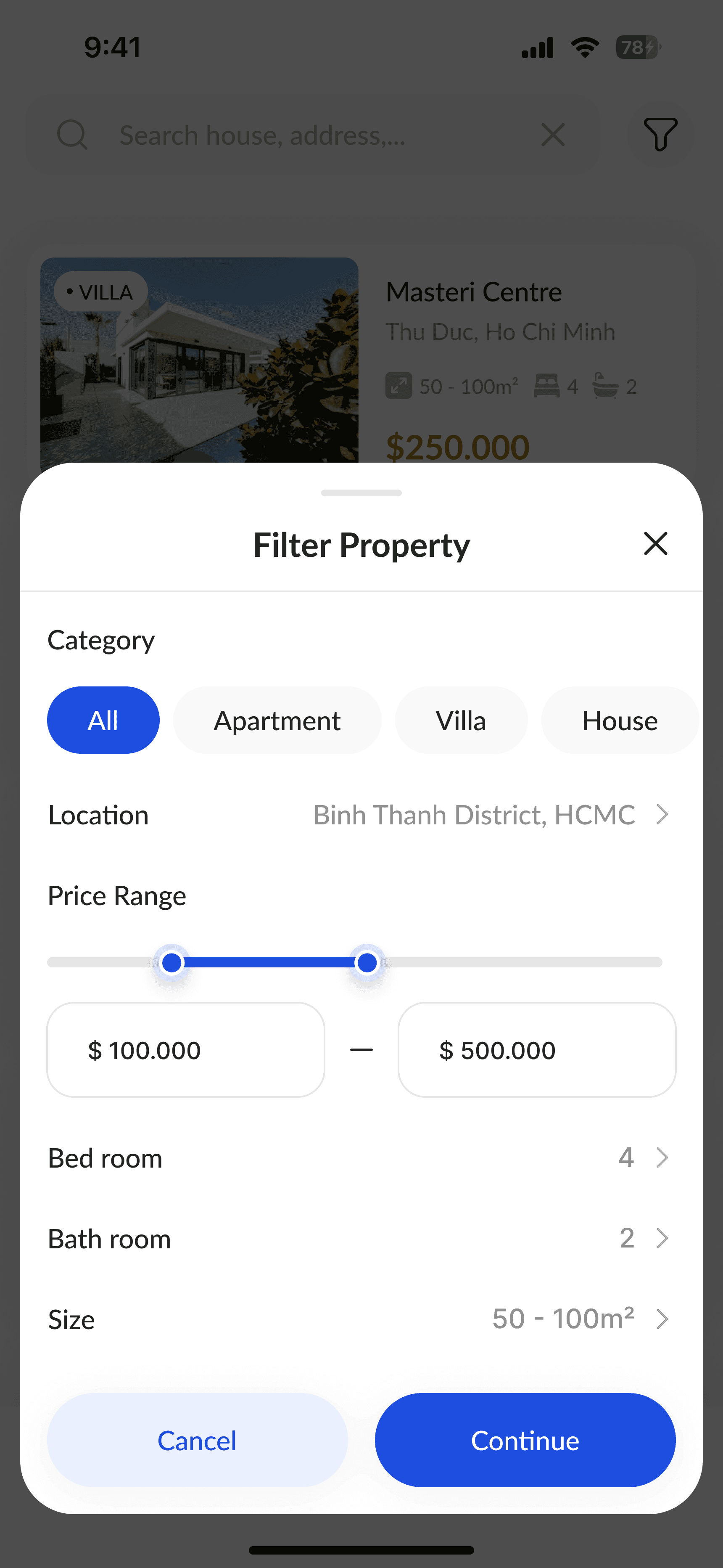
Task: Choose the Villa category chip
Action: [x=461, y=720]
